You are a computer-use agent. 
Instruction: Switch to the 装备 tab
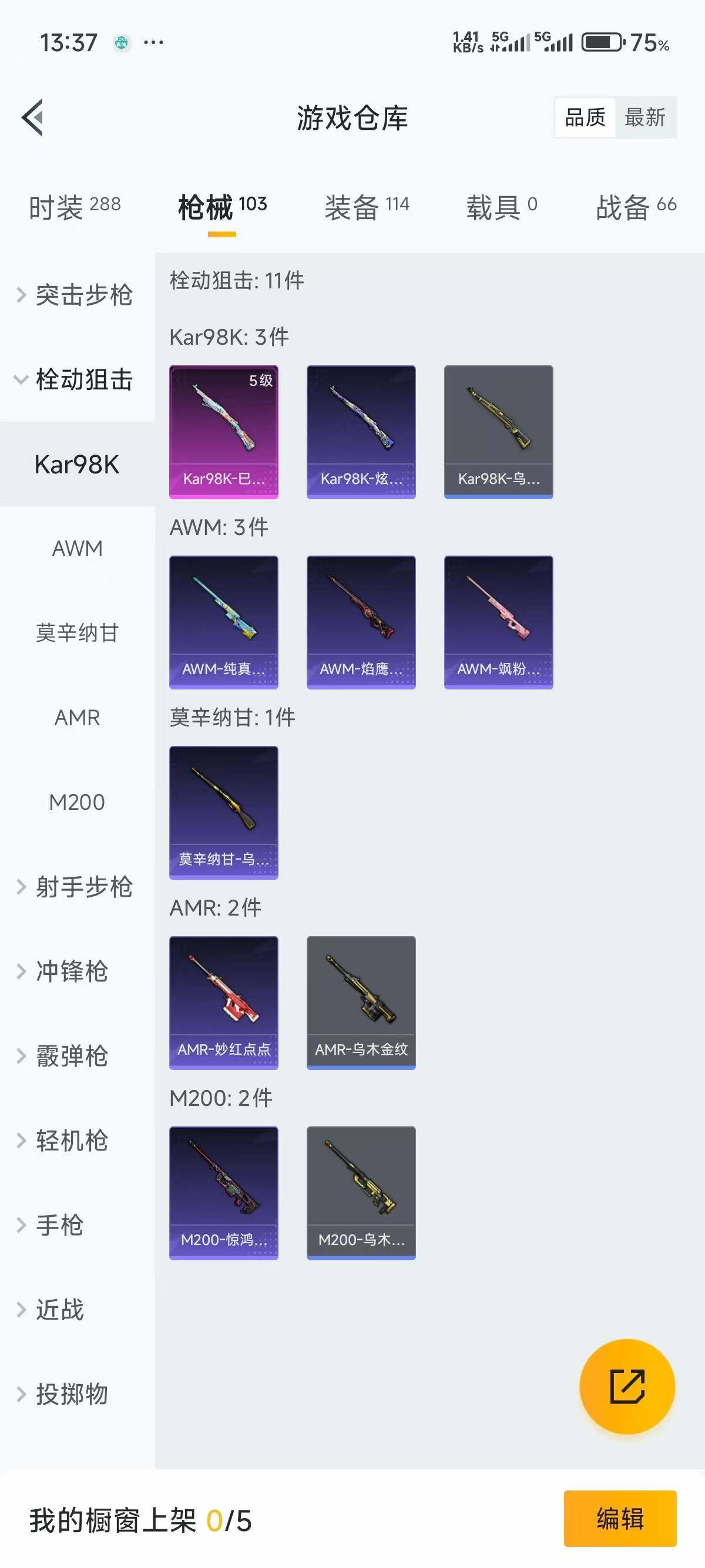[x=365, y=206]
